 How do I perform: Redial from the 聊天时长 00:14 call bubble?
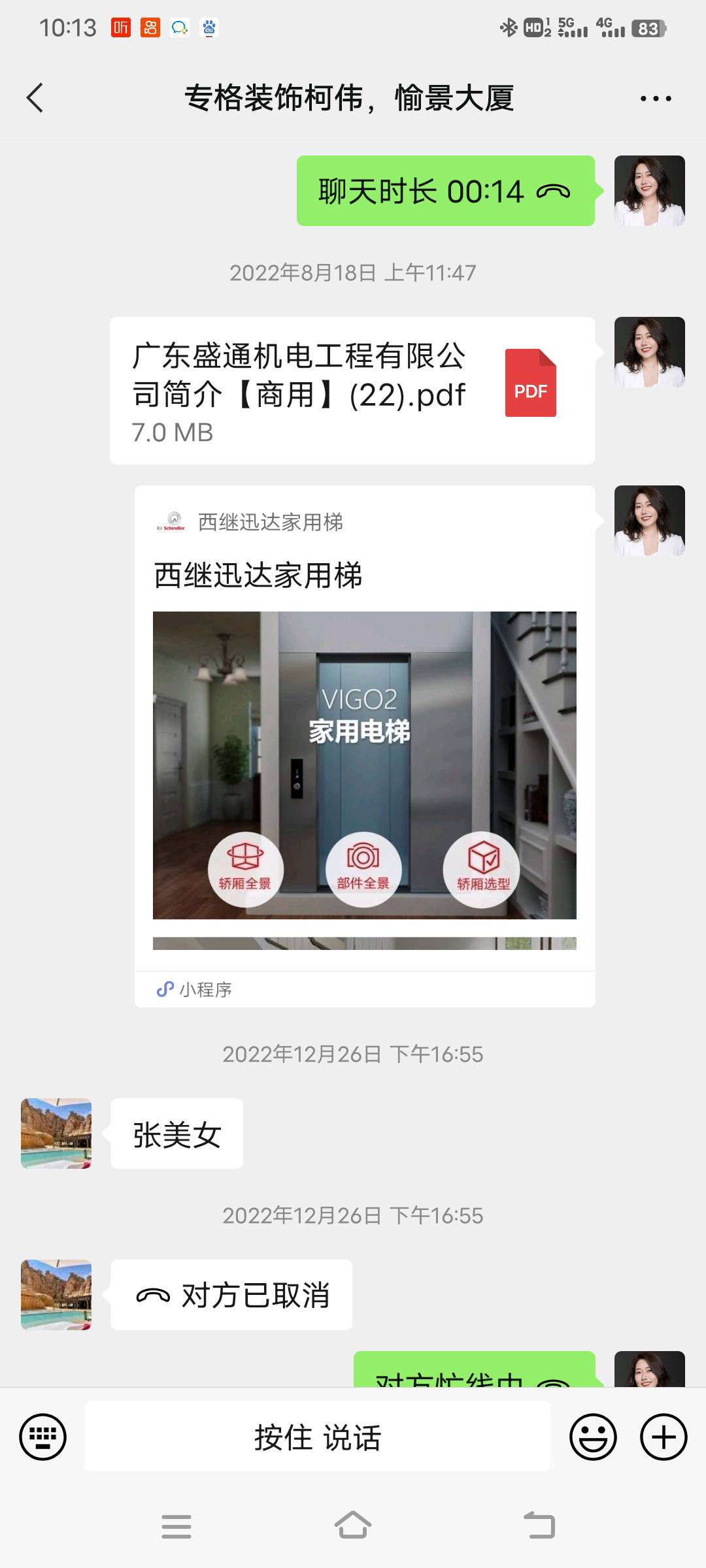point(446,191)
